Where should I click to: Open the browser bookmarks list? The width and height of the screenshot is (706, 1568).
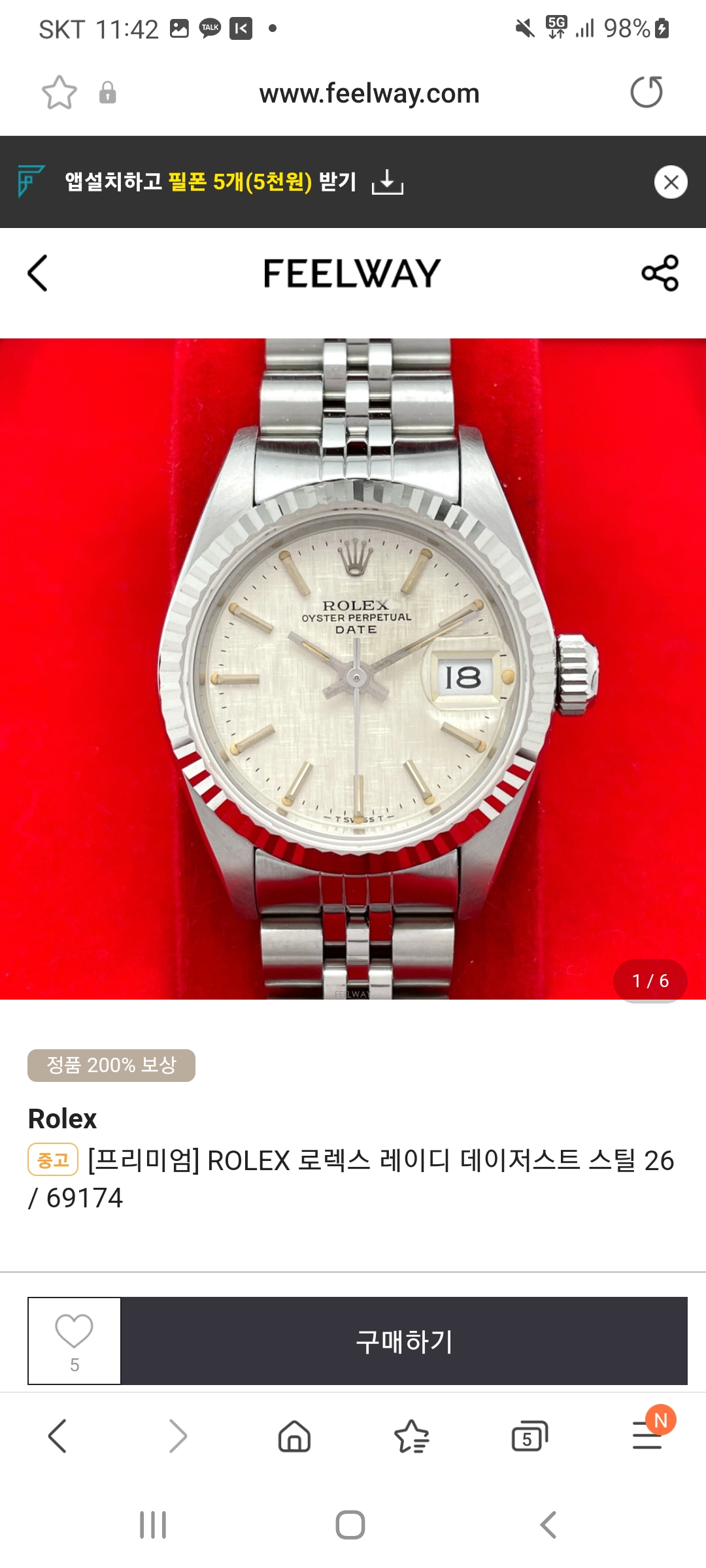(412, 1436)
